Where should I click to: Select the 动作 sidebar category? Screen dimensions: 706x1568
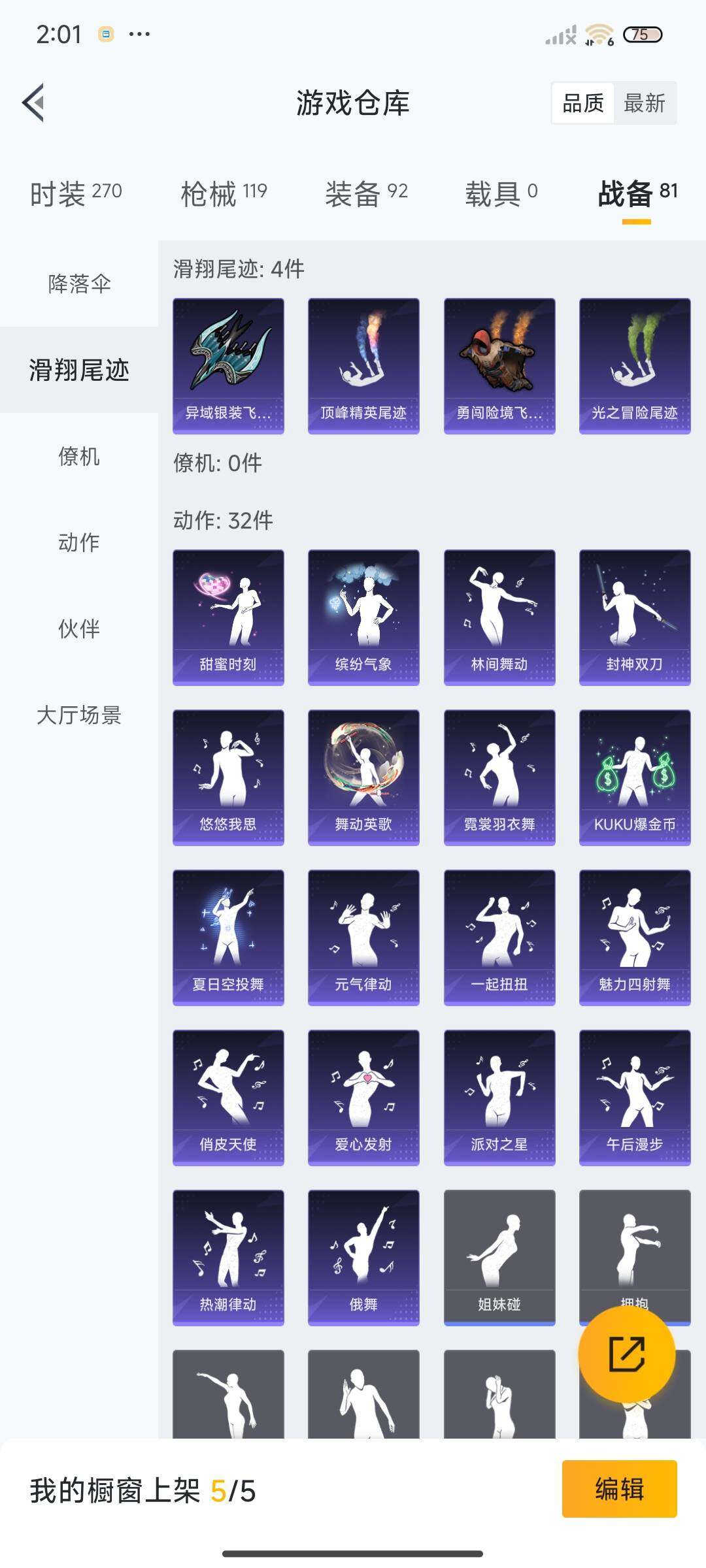tap(79, 543)
